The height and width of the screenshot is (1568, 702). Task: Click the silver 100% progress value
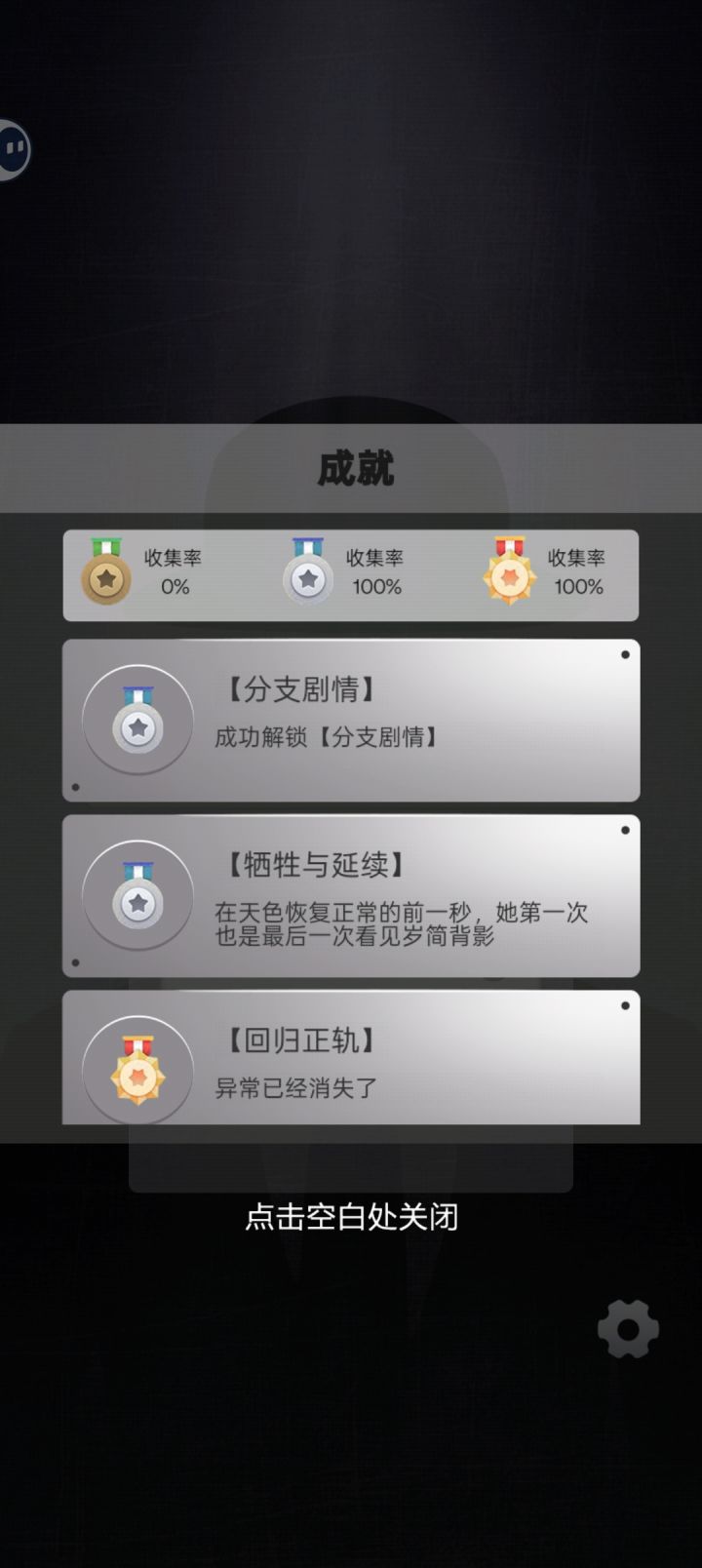376,586
